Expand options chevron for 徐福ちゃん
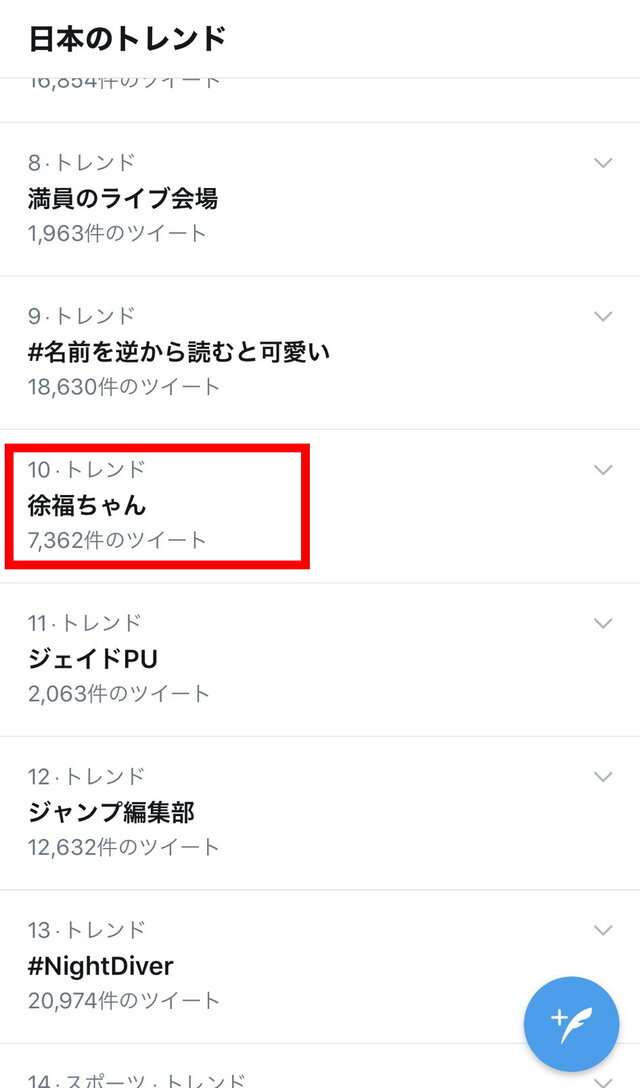Image resolution: width=640 pixels, height=1088 pixels. tap(603, 470)
